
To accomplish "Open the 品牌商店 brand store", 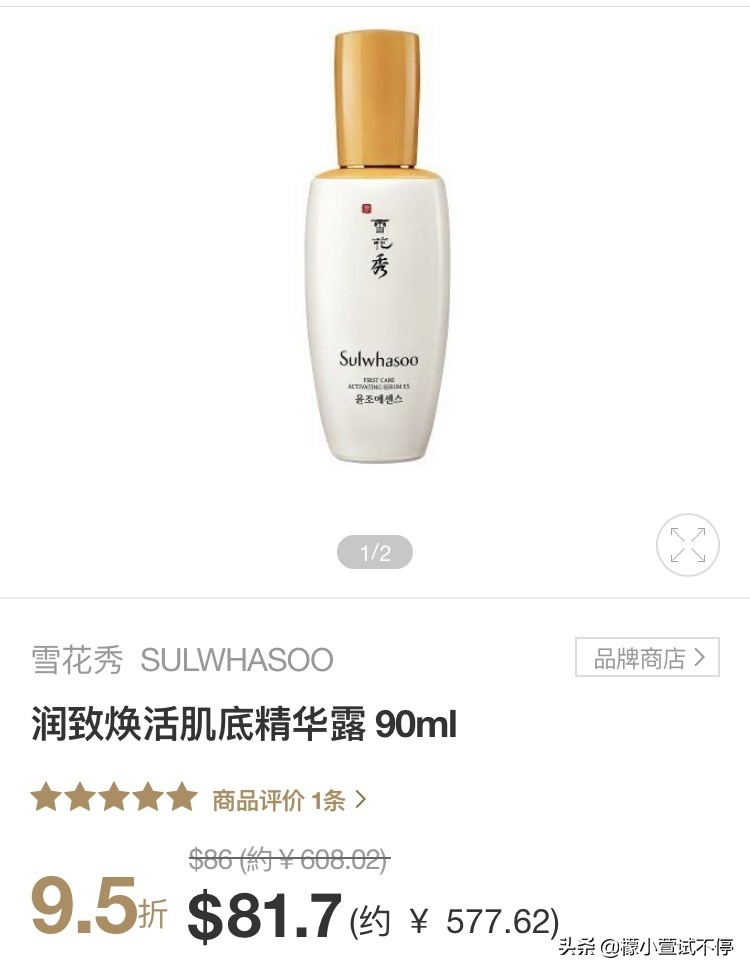I will (x=647, y=657).
